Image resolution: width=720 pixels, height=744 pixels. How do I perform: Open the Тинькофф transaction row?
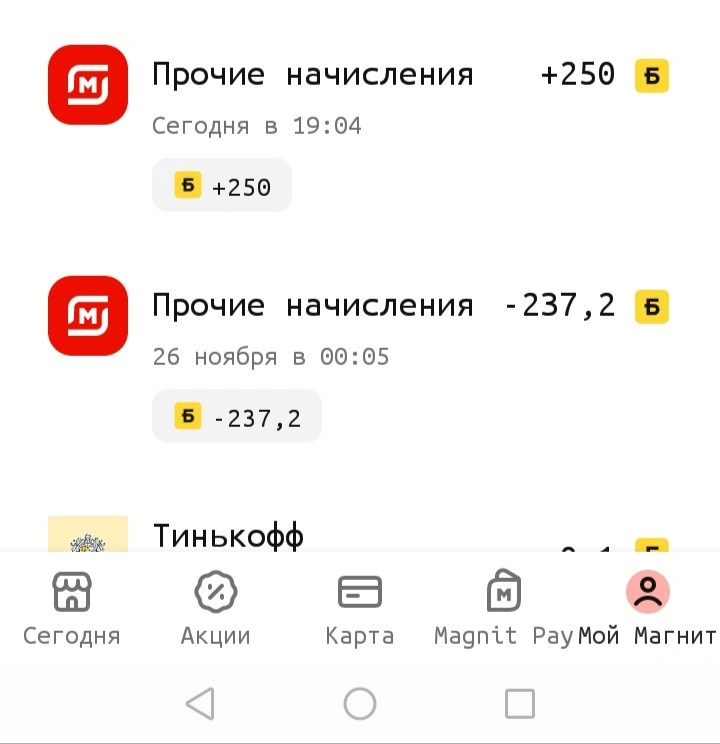[x=360, y=533]
